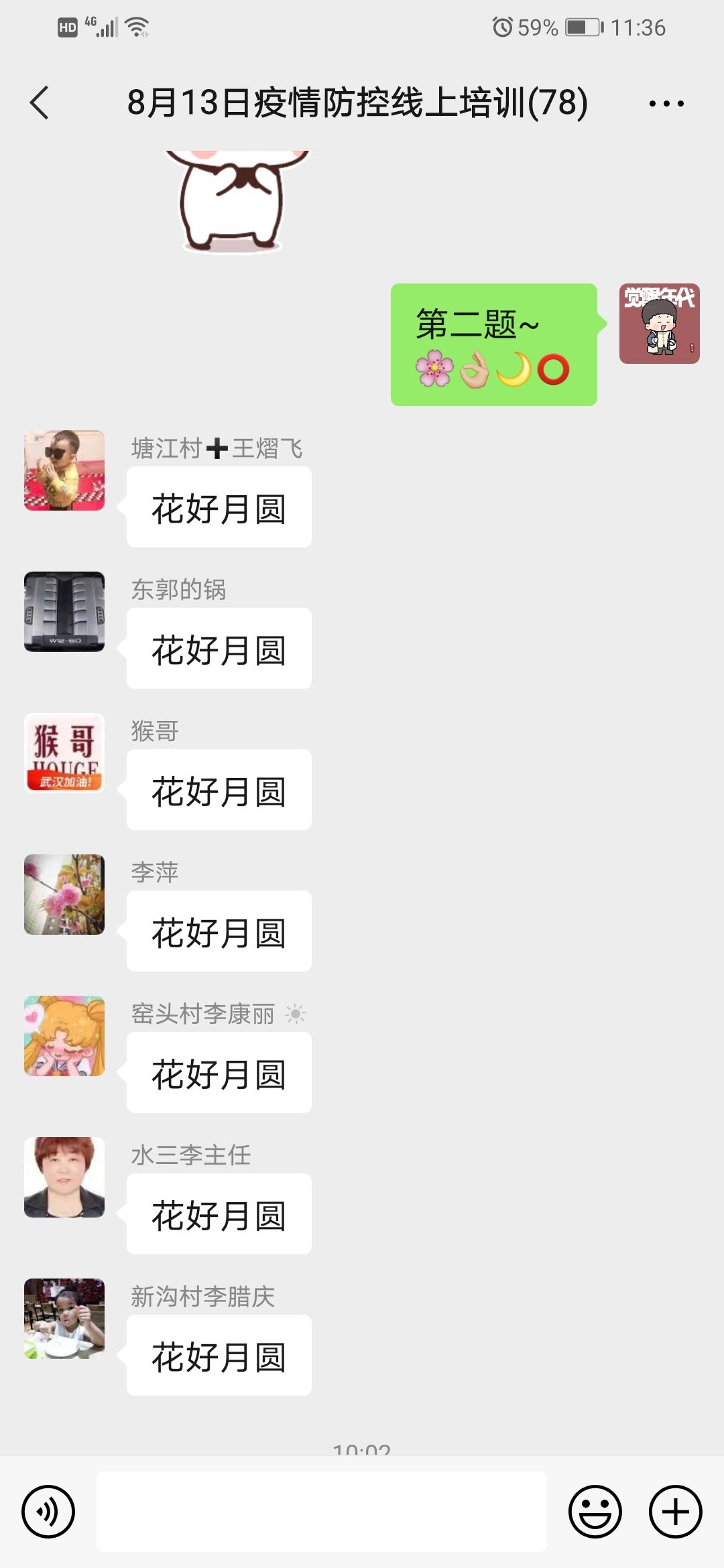Tap my own avatar beside 第二题 message
This screenshot has width=724, height=1568.
pyautogui.click(x=659, y=324)
